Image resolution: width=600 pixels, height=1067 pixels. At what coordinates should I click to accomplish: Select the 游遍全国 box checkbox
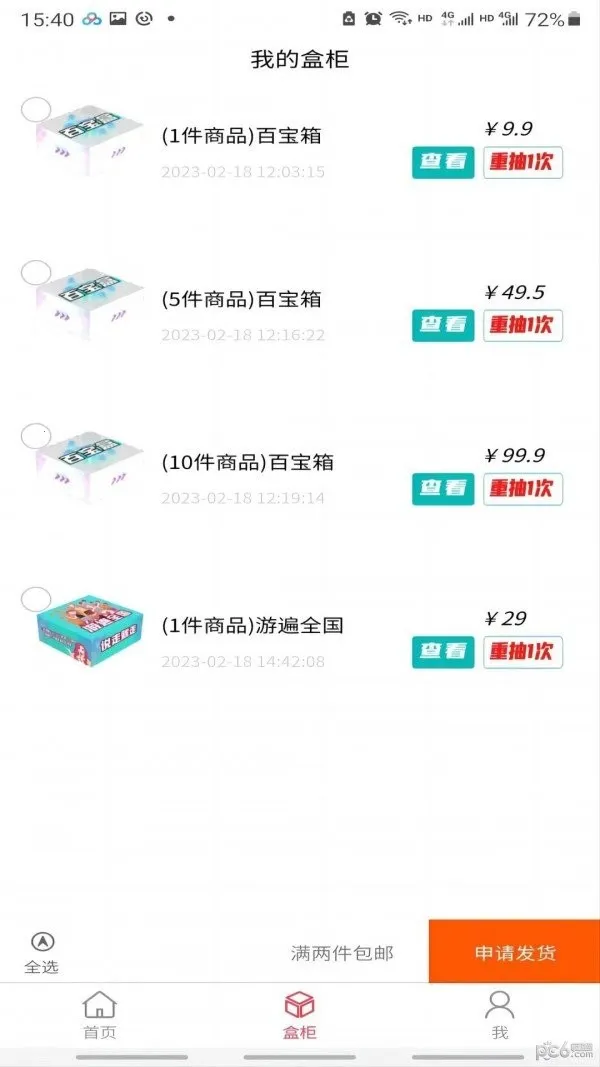[36, 599]
